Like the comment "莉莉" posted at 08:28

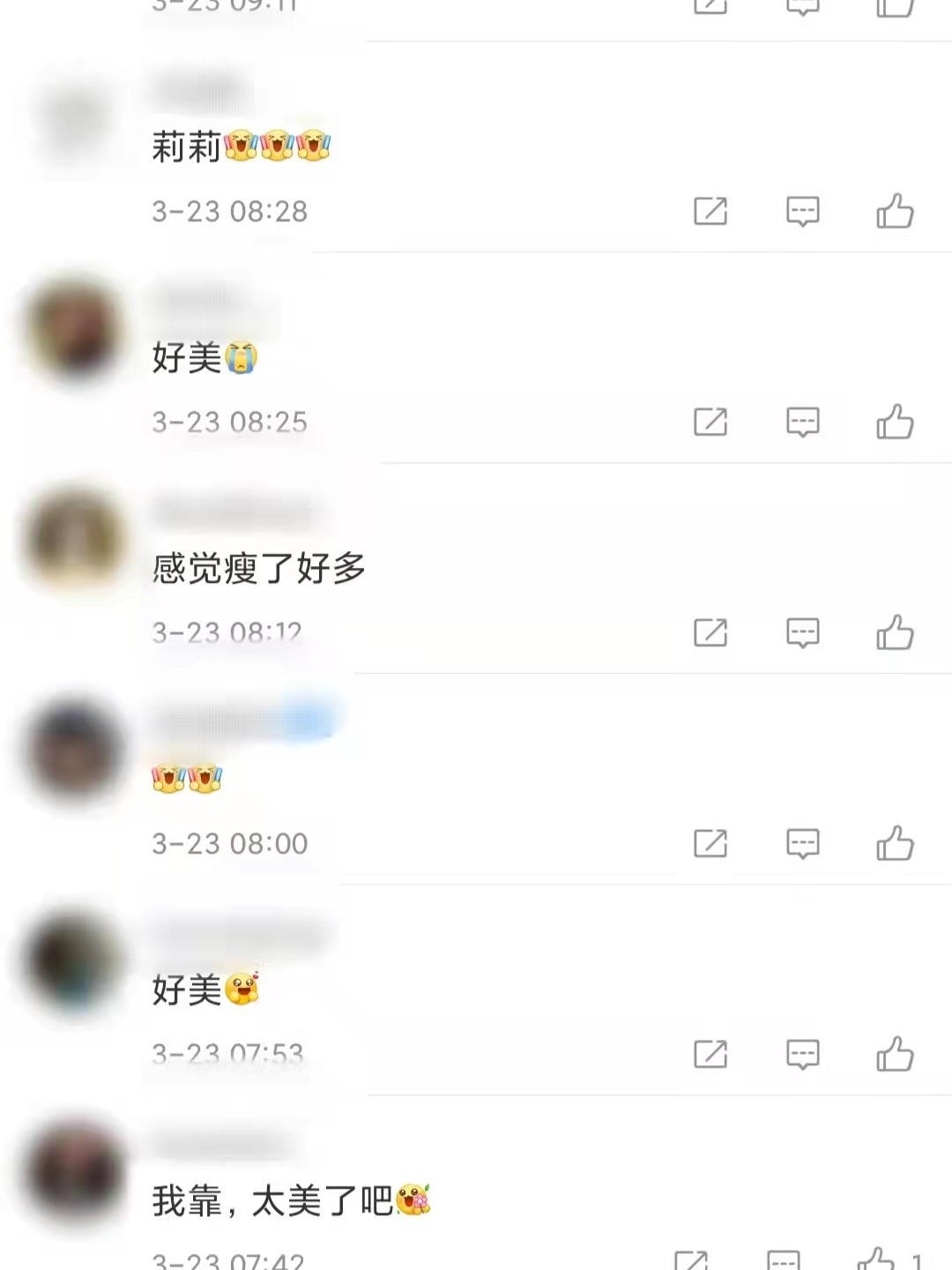coord(895,212)
